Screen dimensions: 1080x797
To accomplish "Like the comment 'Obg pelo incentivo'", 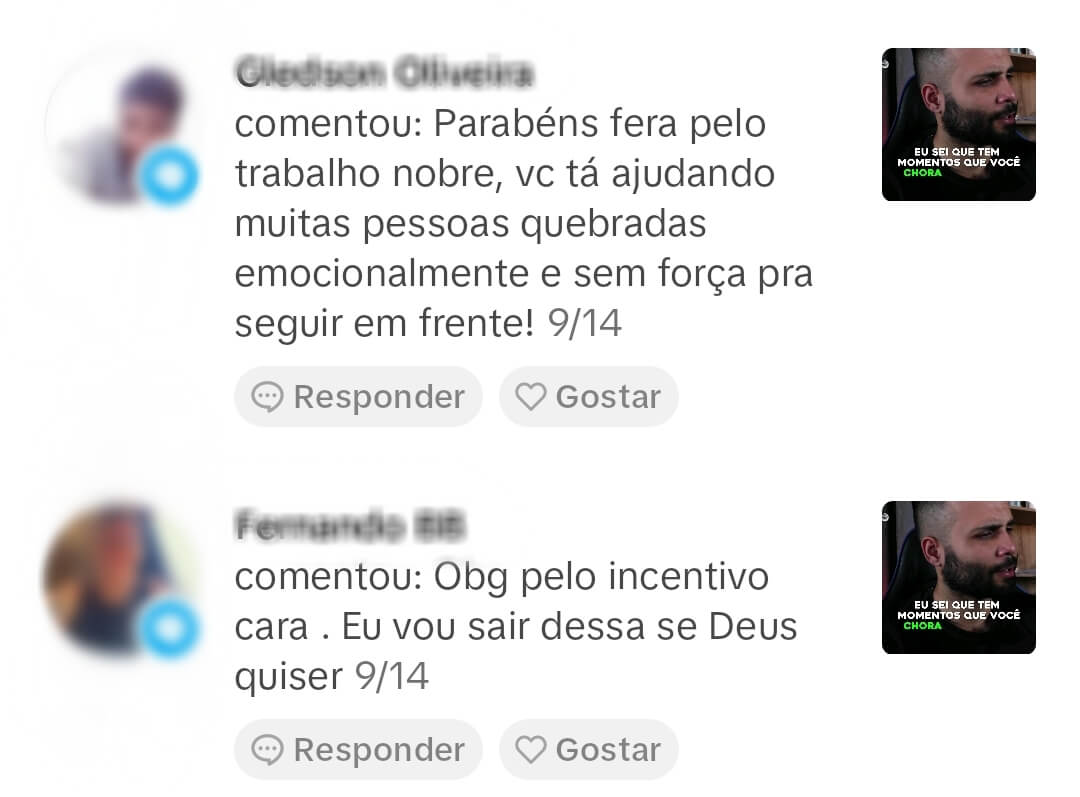I will pyautogui.click(x=588, y=750).
